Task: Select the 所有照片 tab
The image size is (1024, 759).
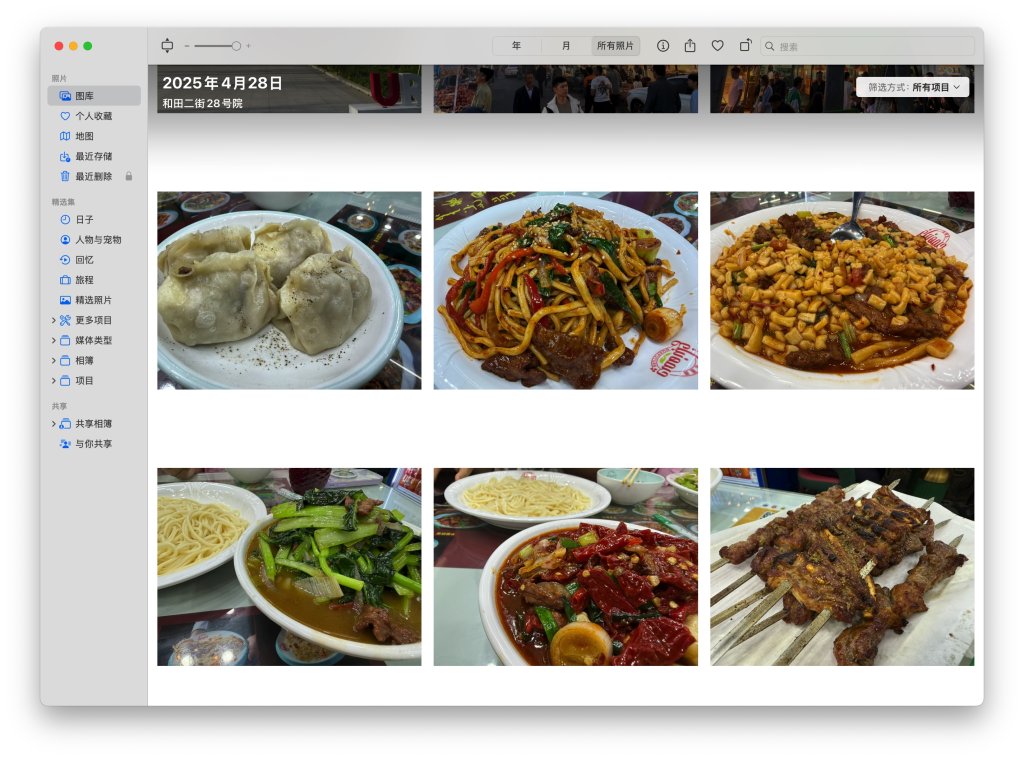Action: point(615,46)
